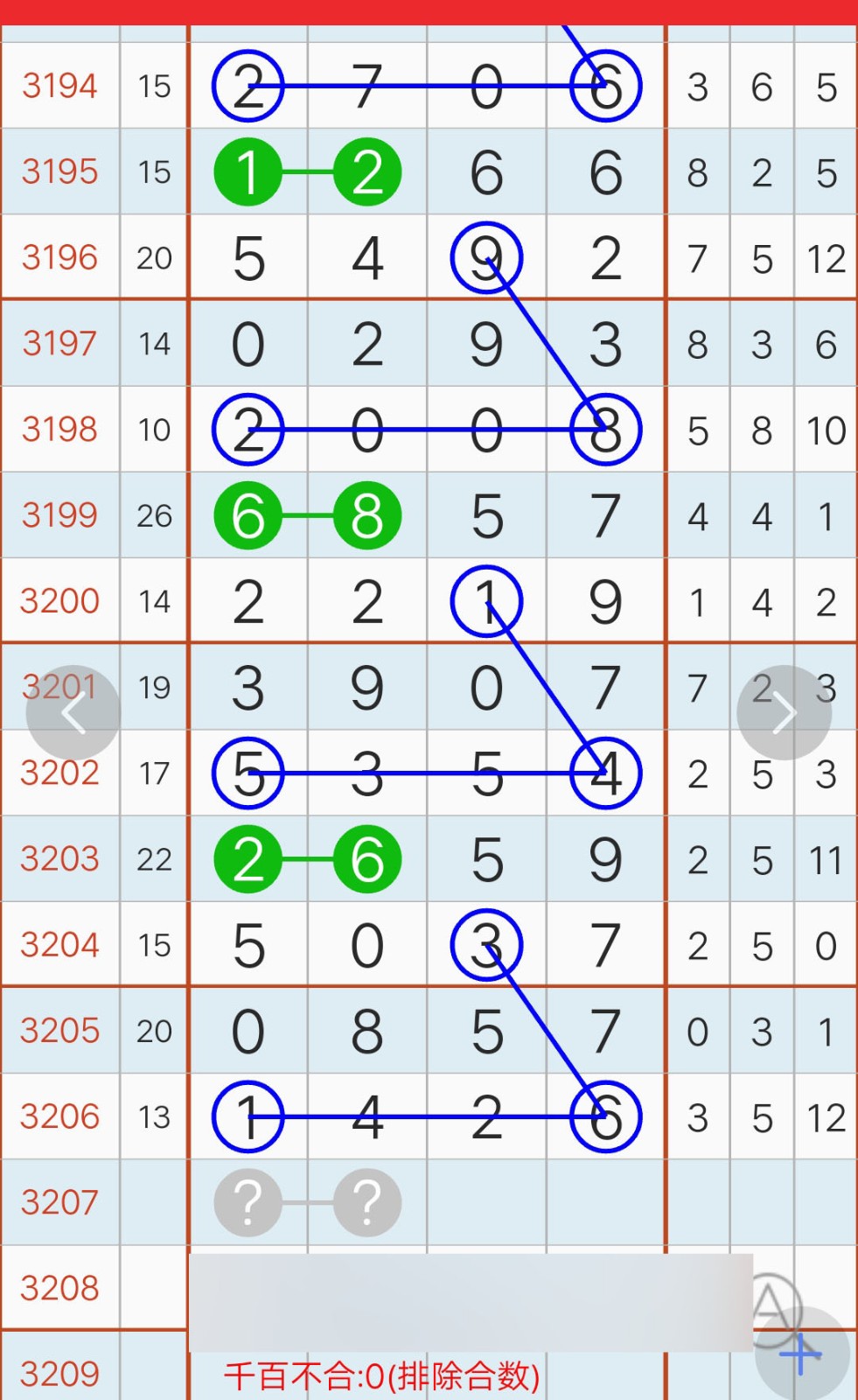
Task: Tap the circled A icon
Action: tap(771, 1305)
